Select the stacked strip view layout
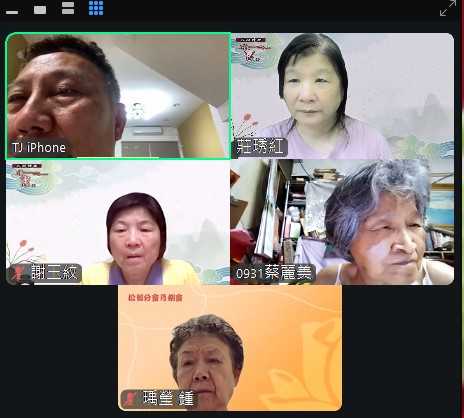The width and height of the screenshot is (464, 418). tap(68, 8)
